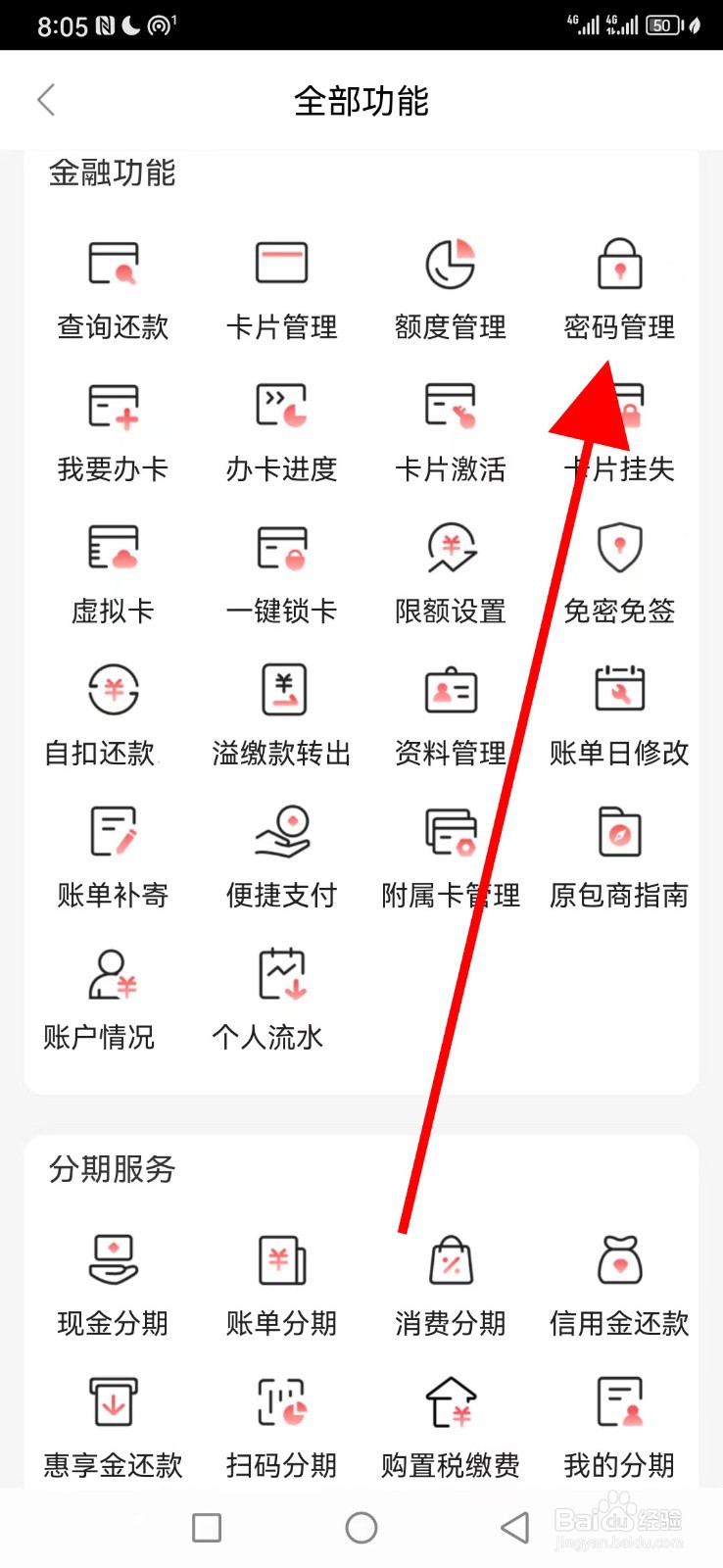Open 购置税缴费 purchase tax payment

click(450, 1421)
